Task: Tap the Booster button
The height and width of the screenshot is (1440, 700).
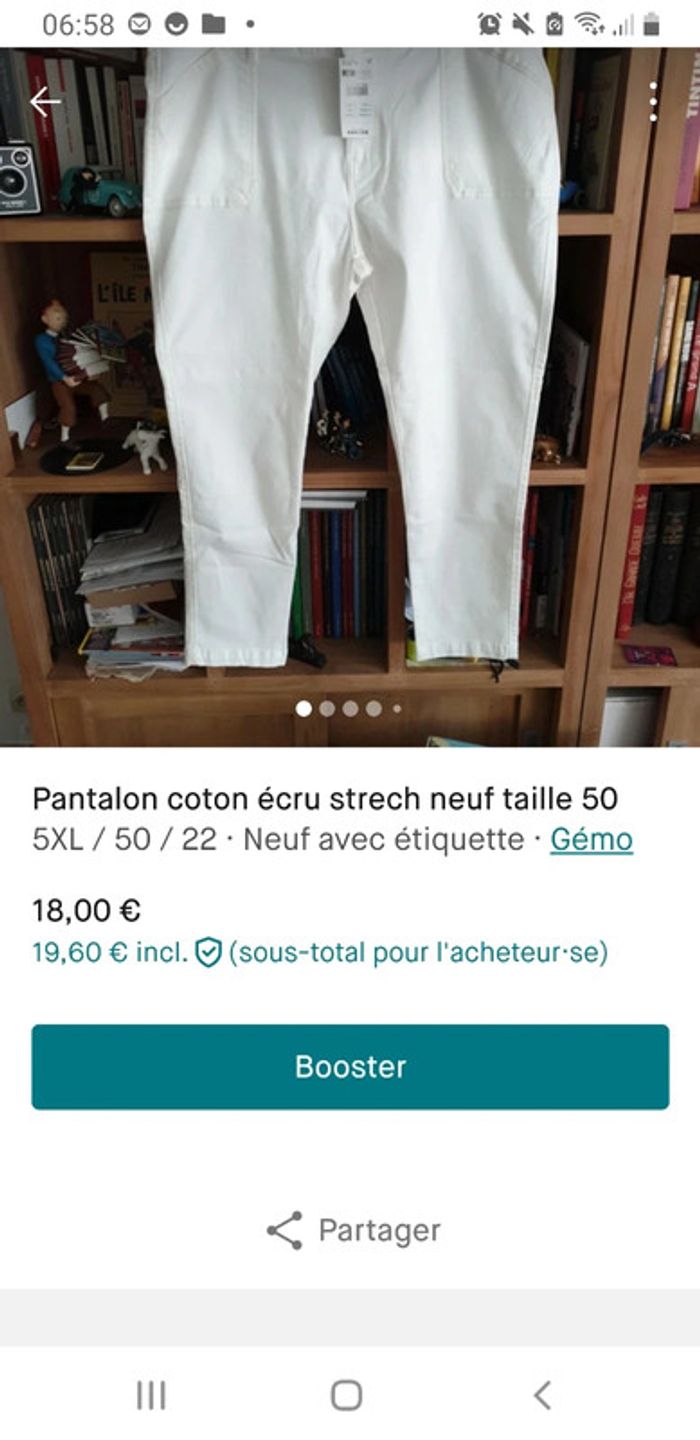Action: [x=350, y=1066]
